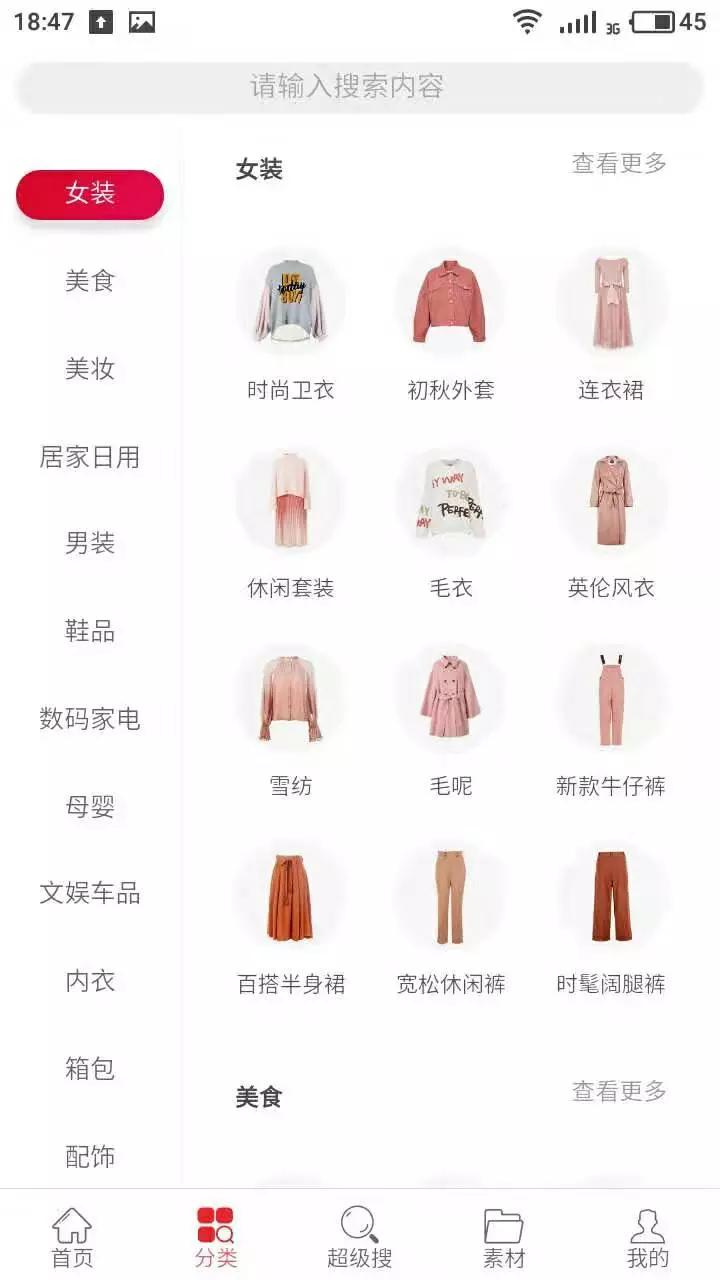Select 数码家电 in the sidebar
Viewport: 720px width, 1280px height.
point(90,719)
